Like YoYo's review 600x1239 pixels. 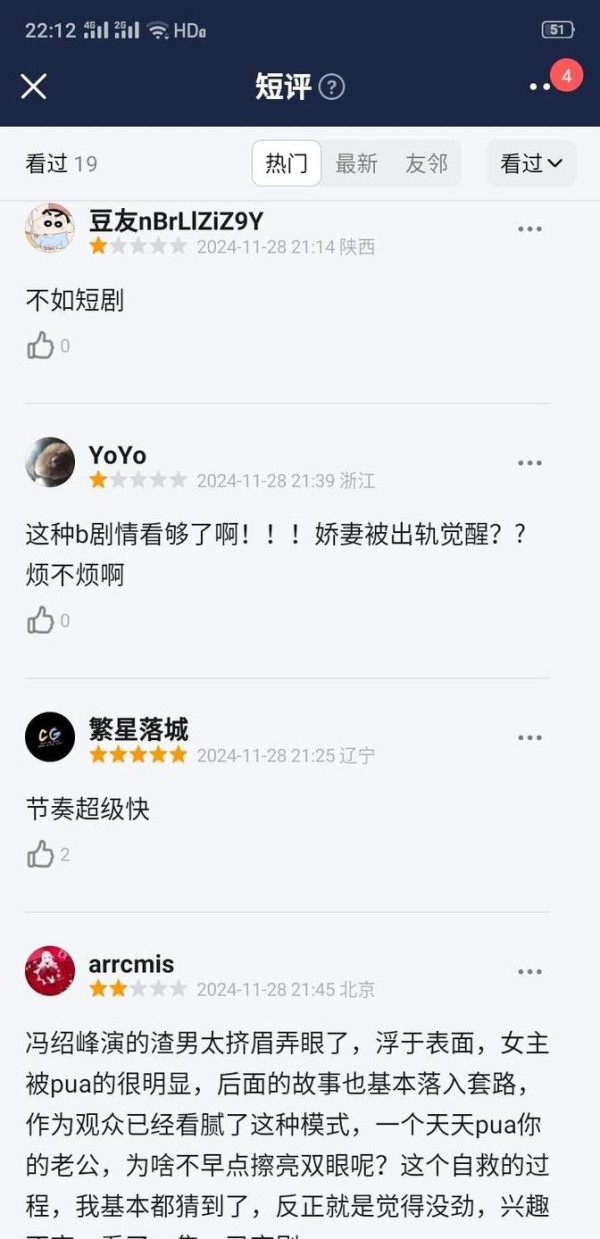pos(41,620)
